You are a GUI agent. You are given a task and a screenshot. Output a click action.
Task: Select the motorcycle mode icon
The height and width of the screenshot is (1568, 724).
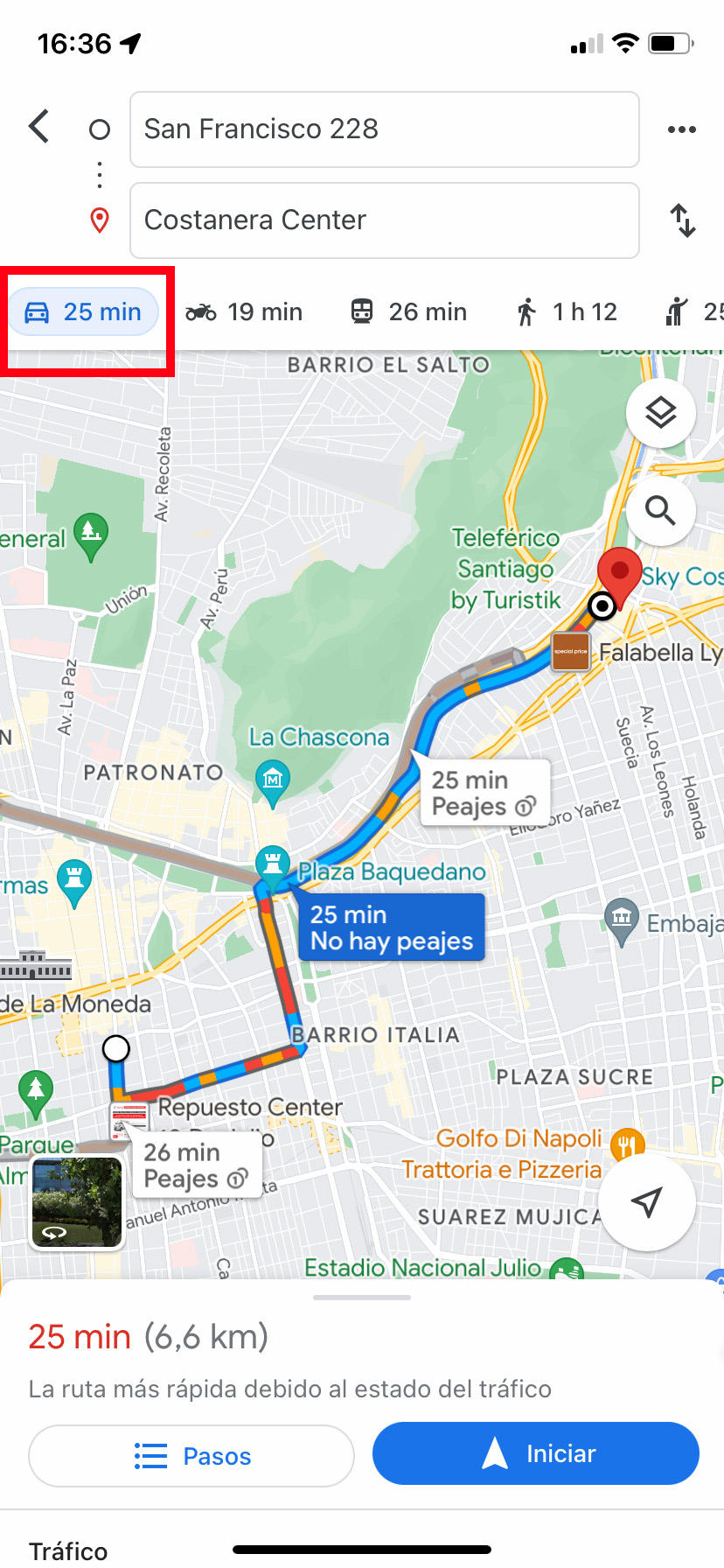tap(203, 311)
